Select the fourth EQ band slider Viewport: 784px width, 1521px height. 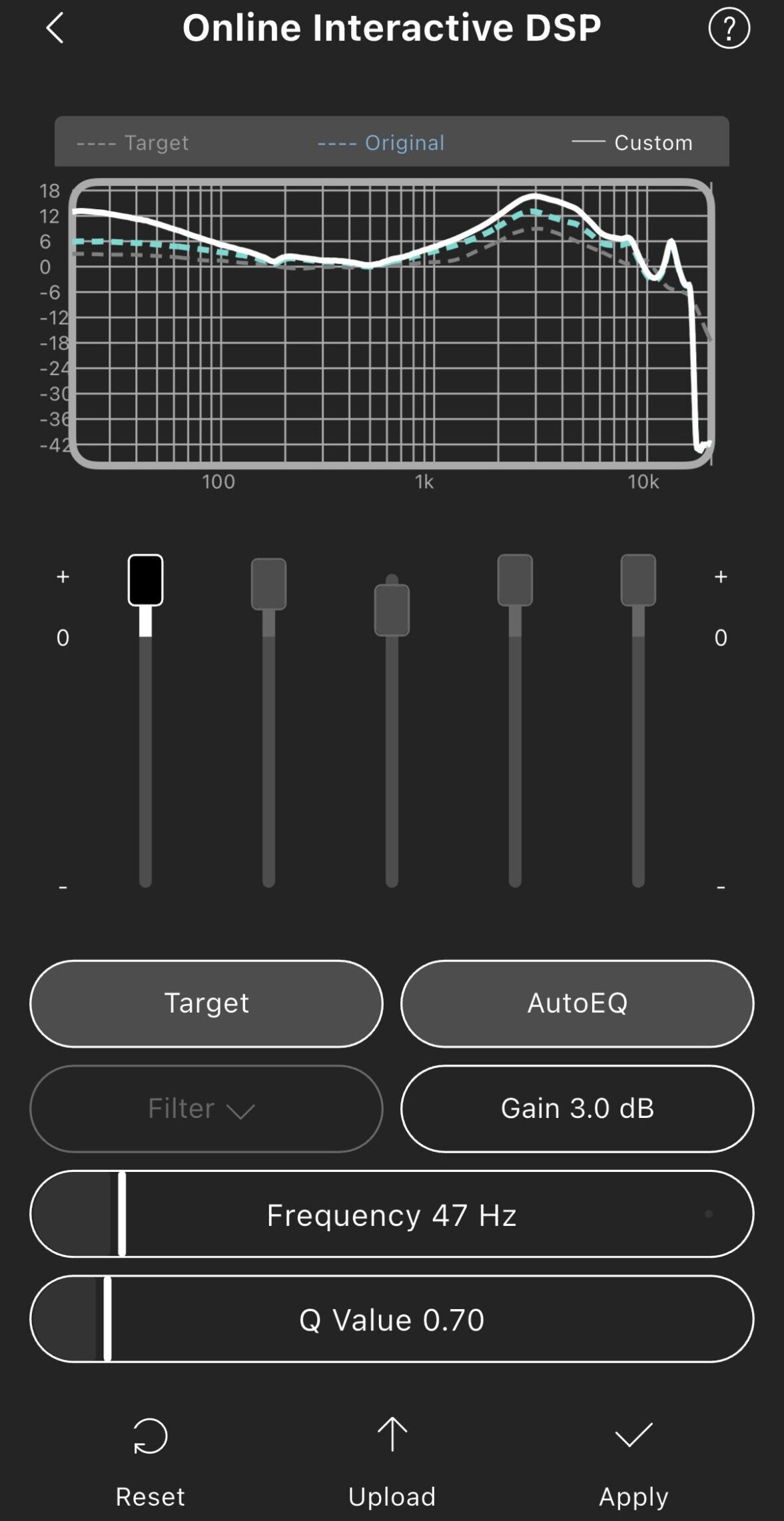(x=515, y=580)
